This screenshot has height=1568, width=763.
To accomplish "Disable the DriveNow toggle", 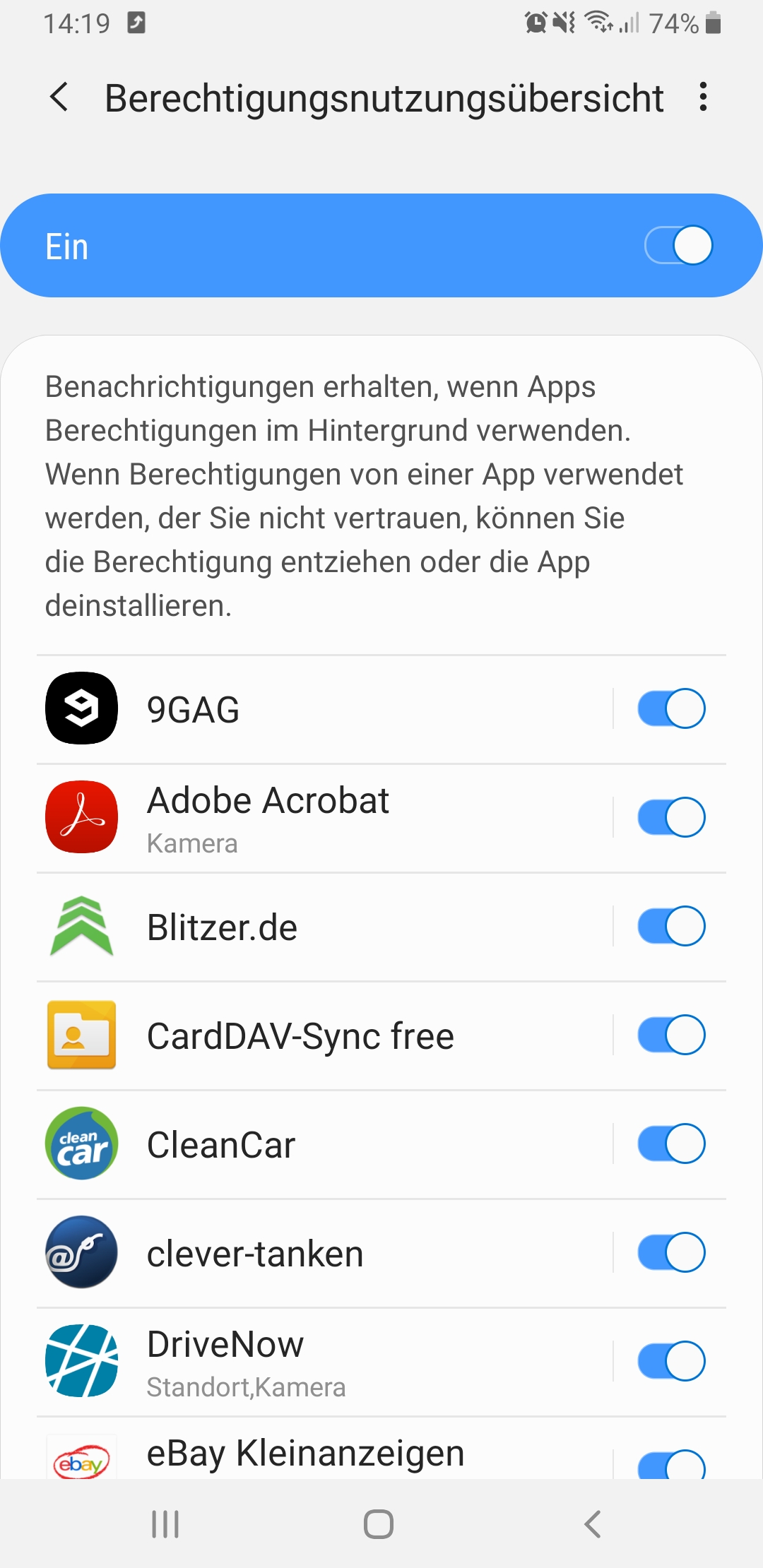I will [671, 1361].
